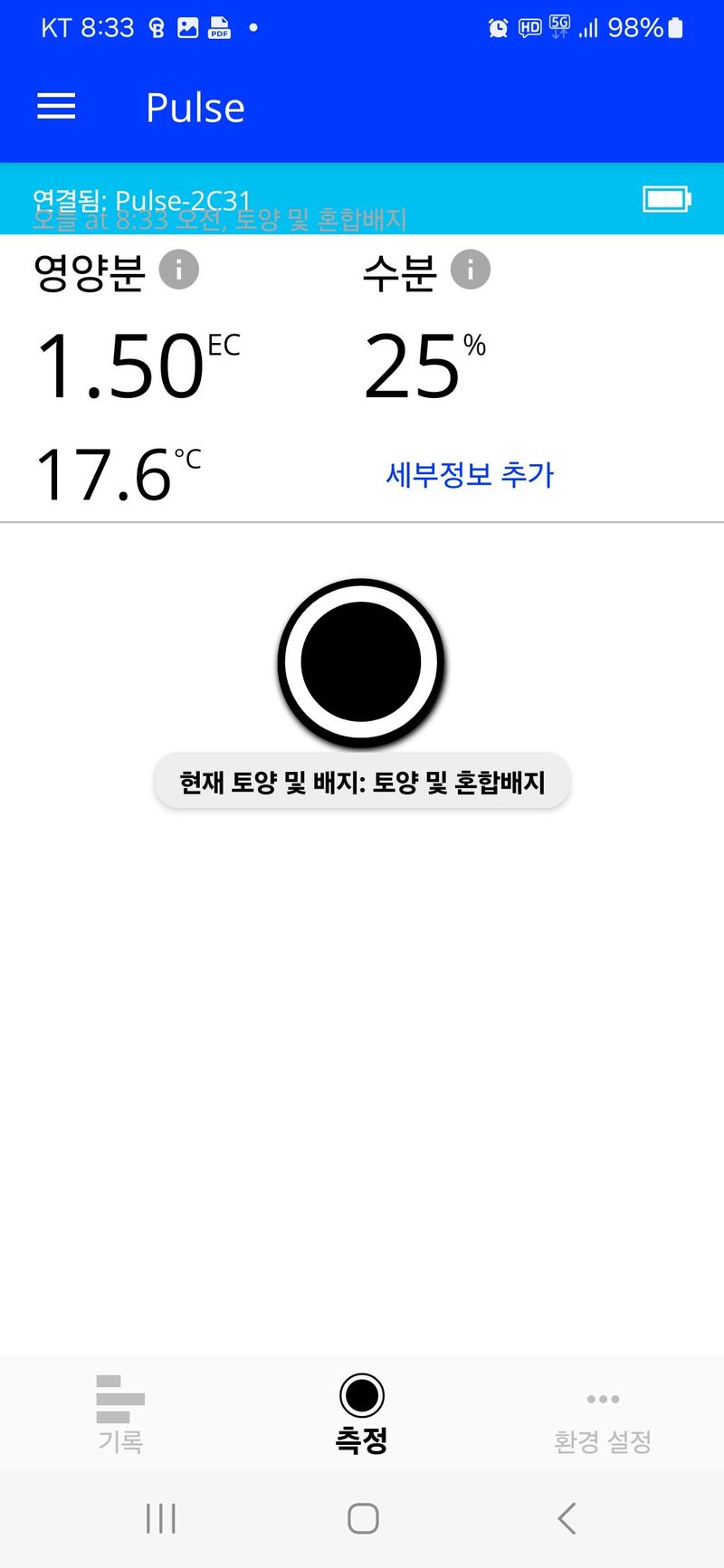724x1568 pixels.
Task: Show info about 영양분 reading
Action: tap(179, 270)
